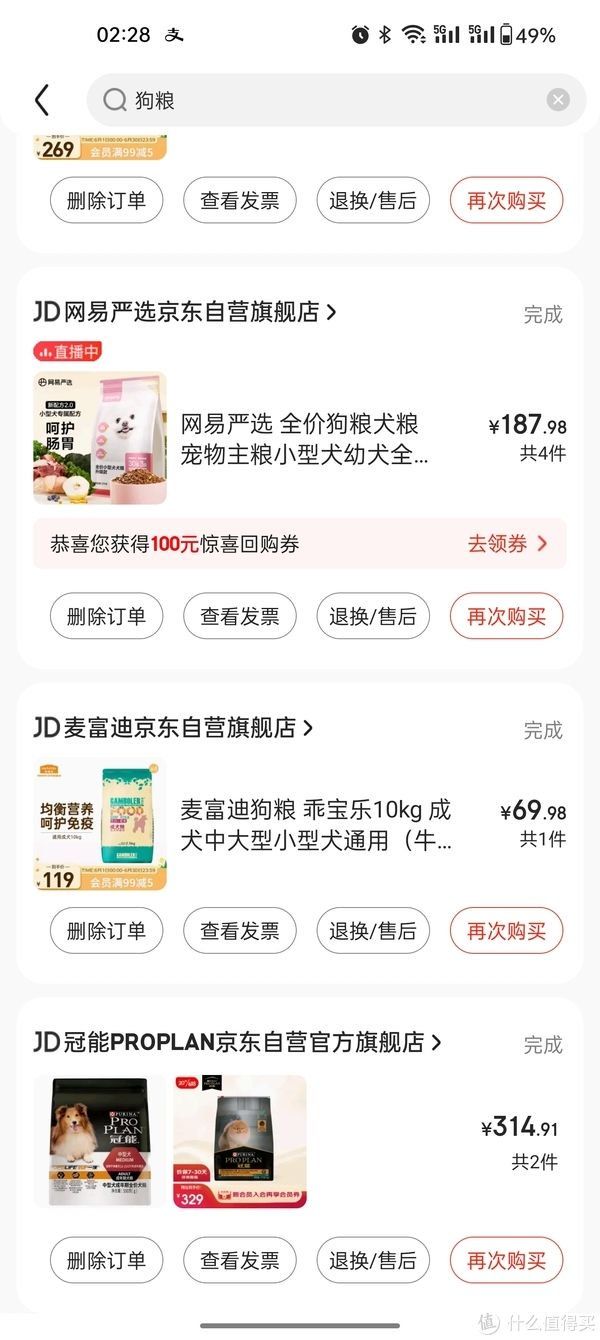Request 退换/售后 for the 冠能 order
This screenshot has height=1340, width=600.
click(373, 1260)
